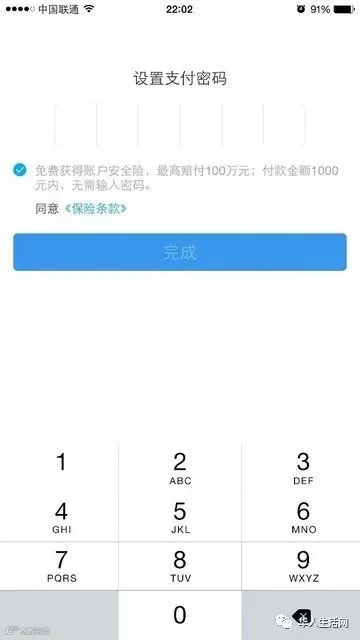The width and height of the screenshot is (360, 640).
Task: Open the 《保险条款》 insurance terms link
Action: tap(96, 209)
